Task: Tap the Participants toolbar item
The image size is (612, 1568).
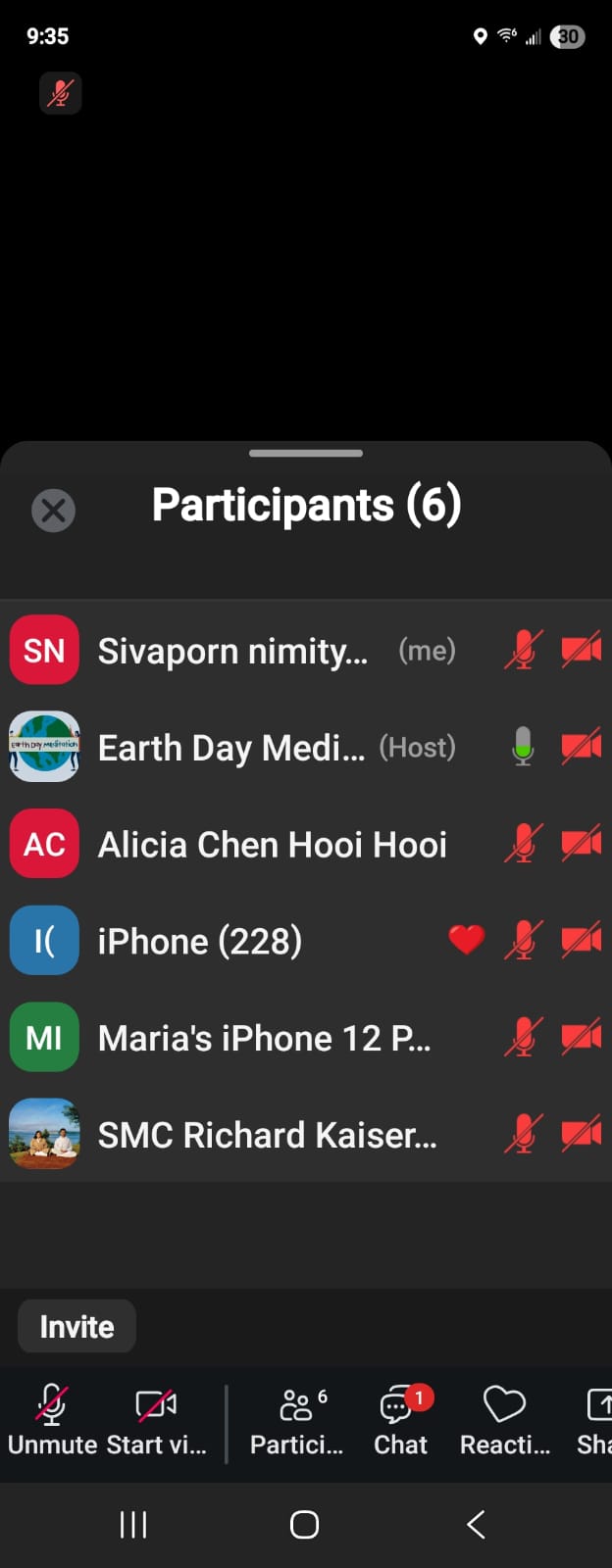Action: click(x=297, y=1419)
